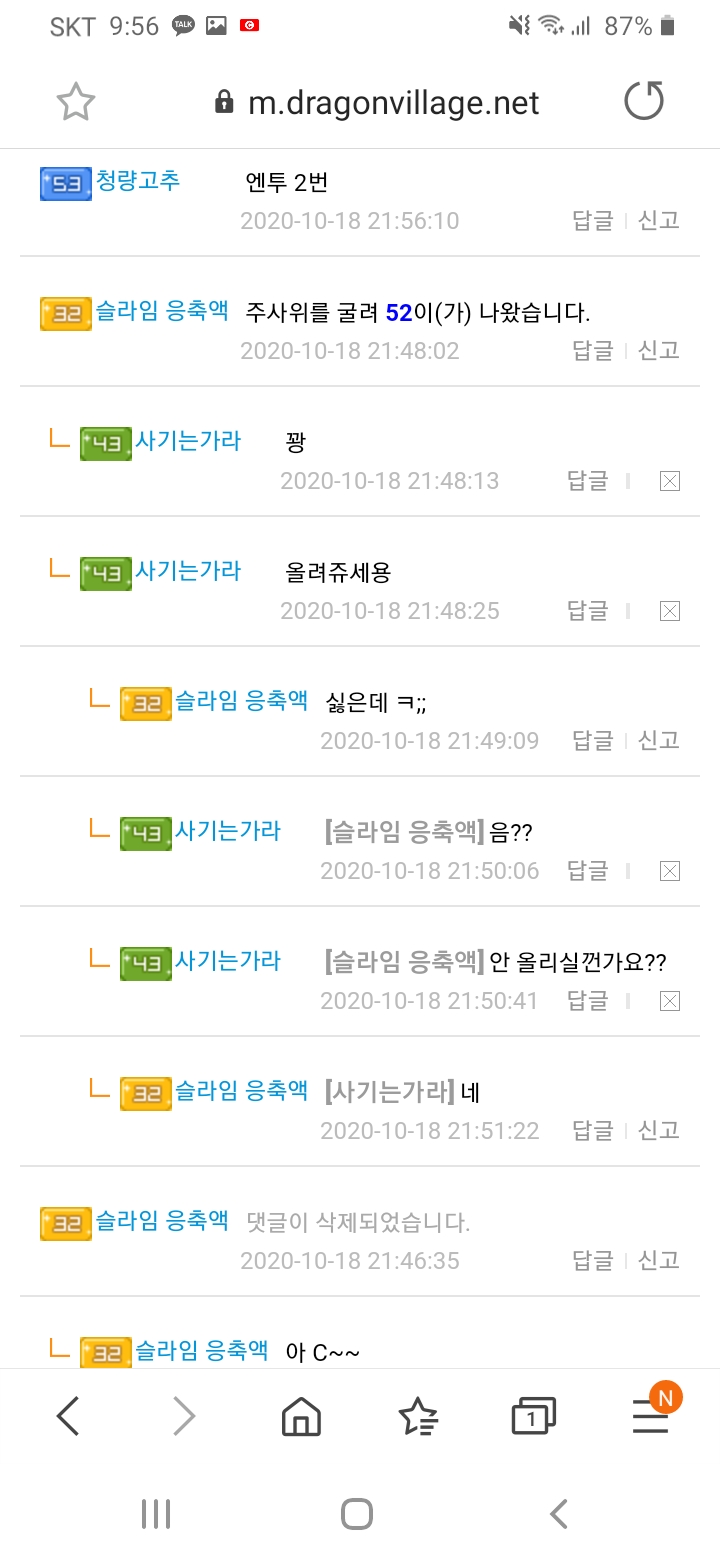
Task: Report the 싫은데 ㅋ;; comment
Action: coord(659,740)
